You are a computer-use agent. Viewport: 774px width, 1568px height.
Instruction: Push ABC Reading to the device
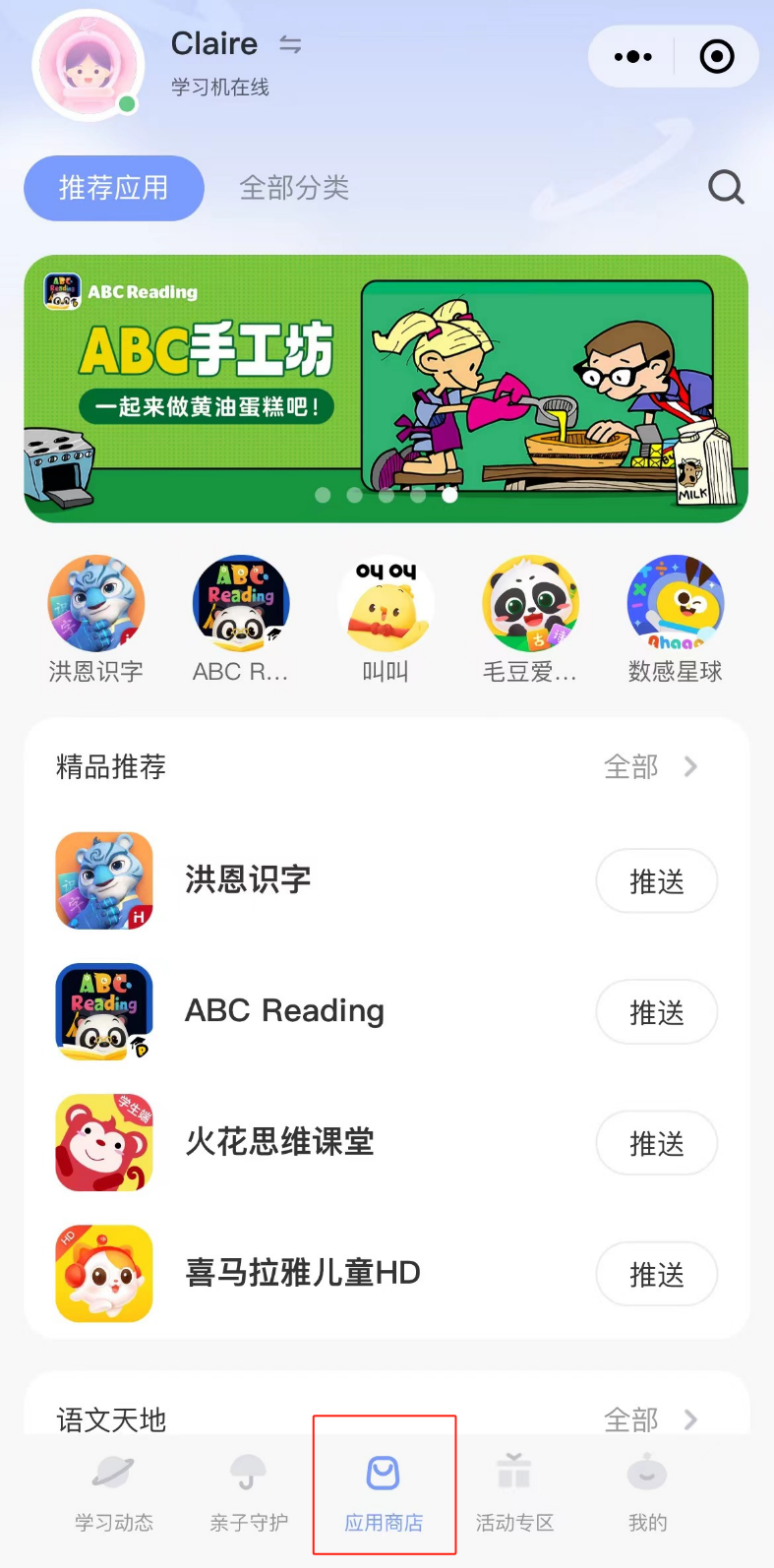click(x=656, y=1012)
